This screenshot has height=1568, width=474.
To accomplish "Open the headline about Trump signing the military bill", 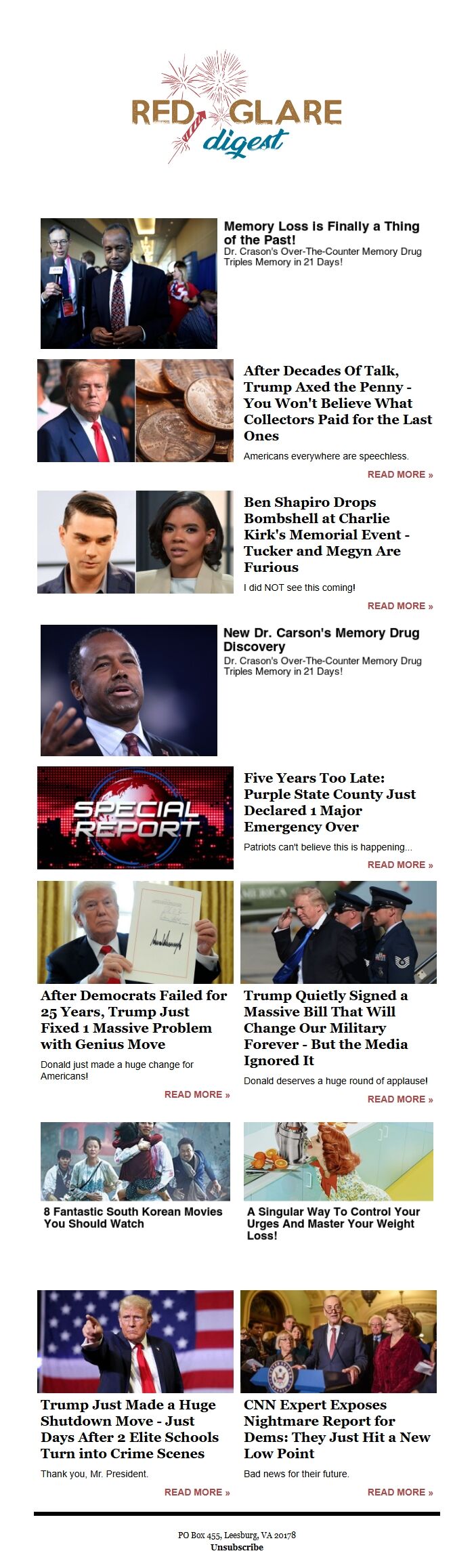I will [326, 1027].
